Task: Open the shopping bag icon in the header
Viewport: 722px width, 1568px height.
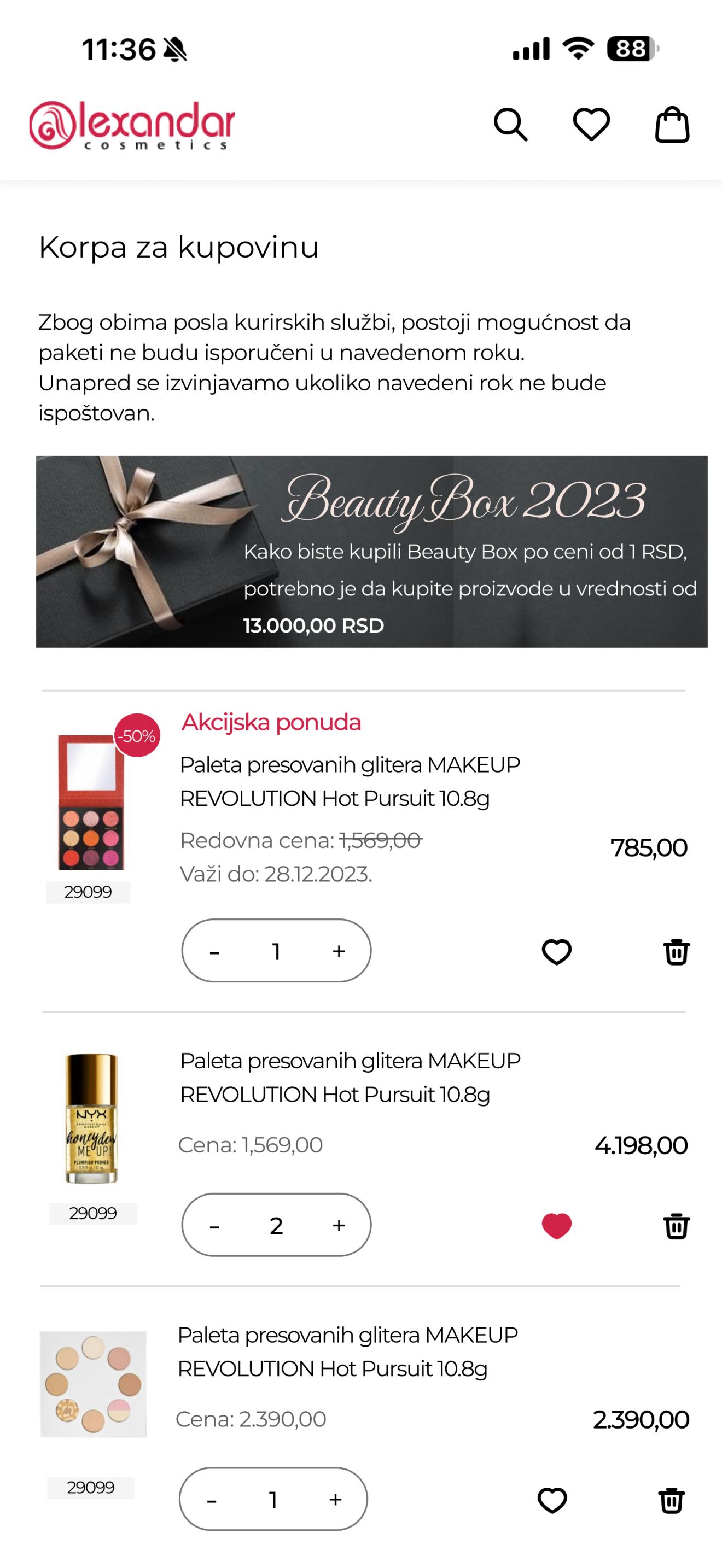Action: coord(672,125)
